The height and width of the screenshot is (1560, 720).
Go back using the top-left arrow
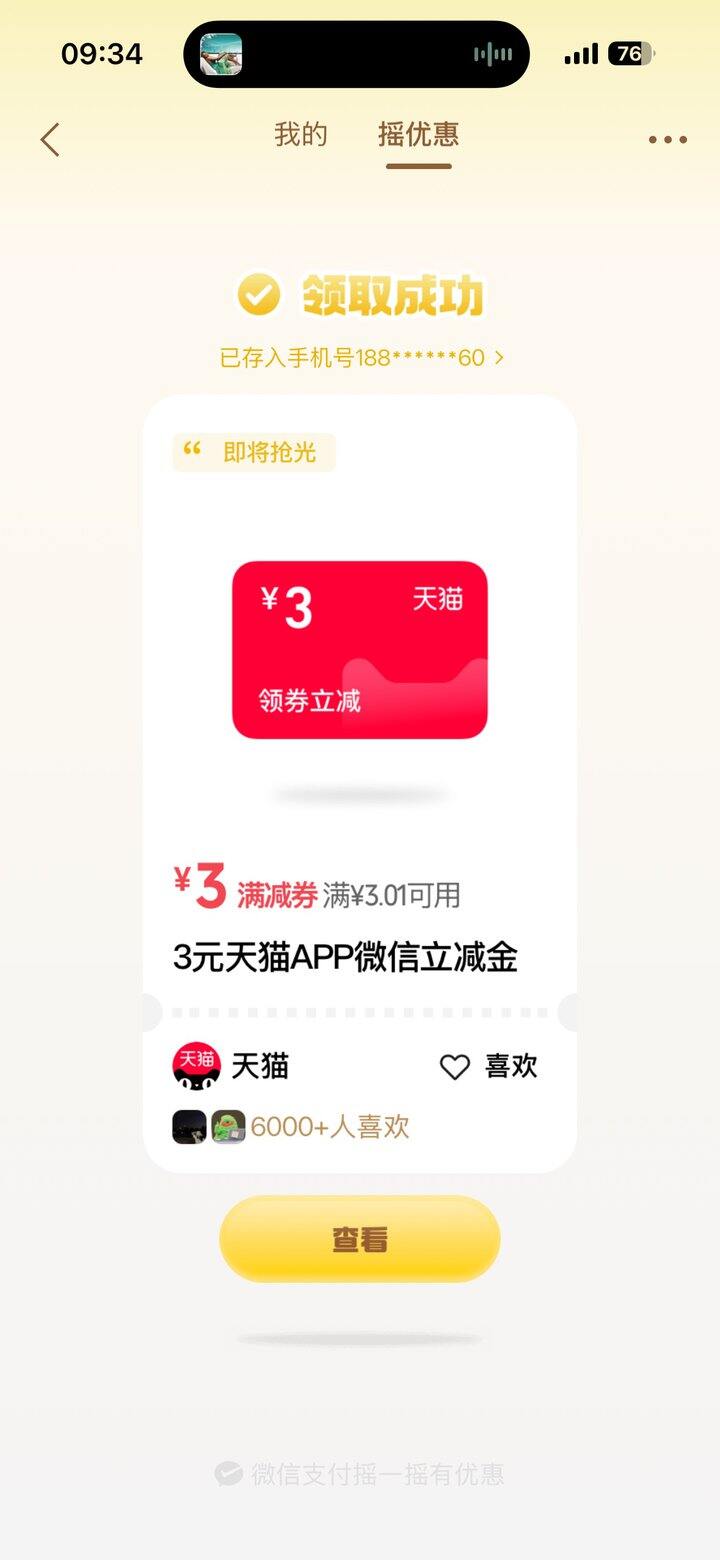[x=50, y=140]
